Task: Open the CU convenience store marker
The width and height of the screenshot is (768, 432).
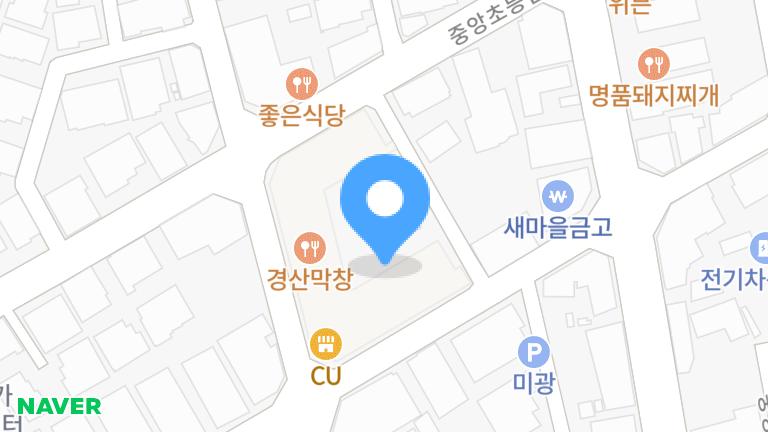Action: point(326,344)
